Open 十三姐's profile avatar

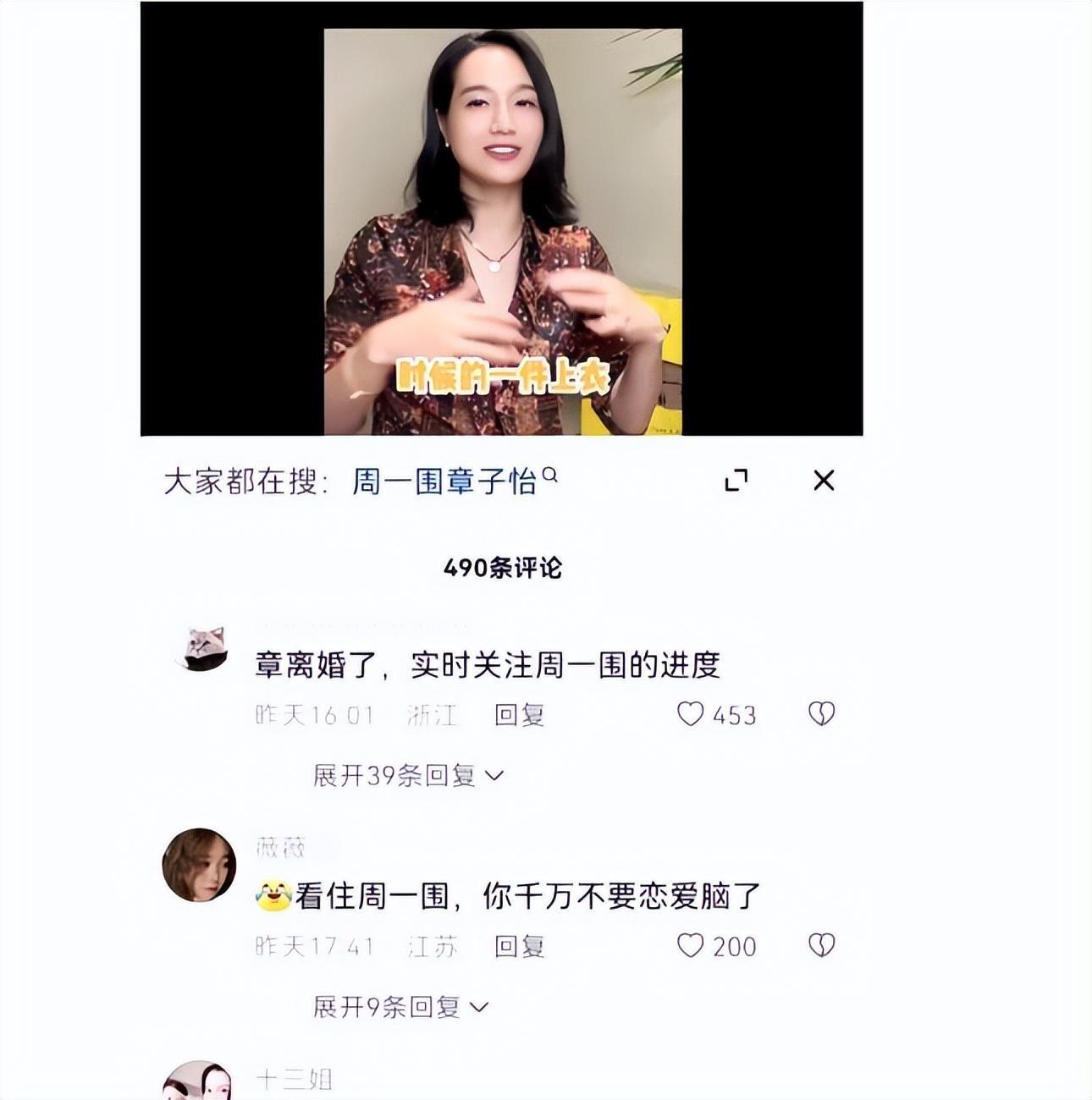pyautogui.click(x=199, y=1085)
